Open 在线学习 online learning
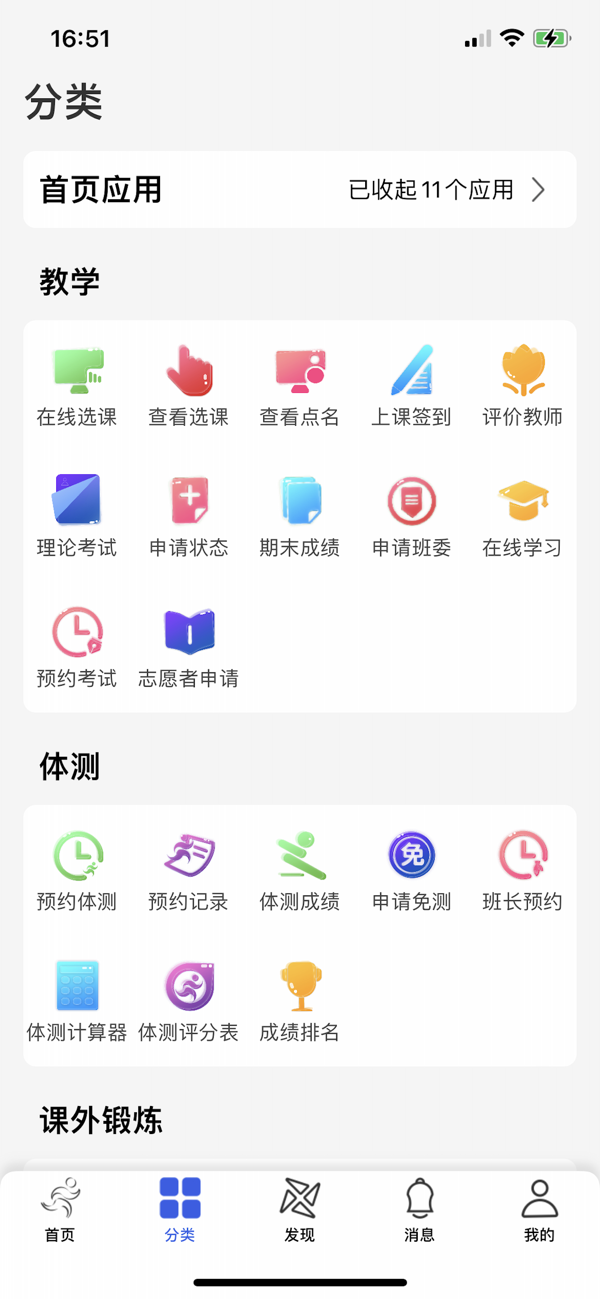This screenshot has height=1299, width=600. pyautogui.click(x=522, y=515)
